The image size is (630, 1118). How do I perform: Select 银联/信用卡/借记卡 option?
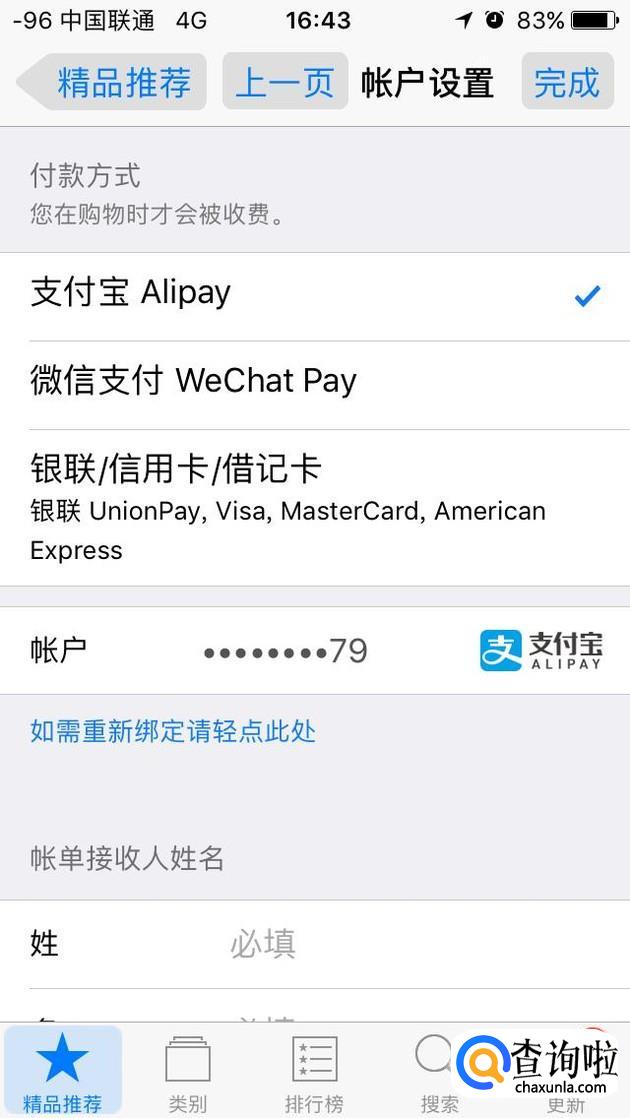(x=315, y=507)
